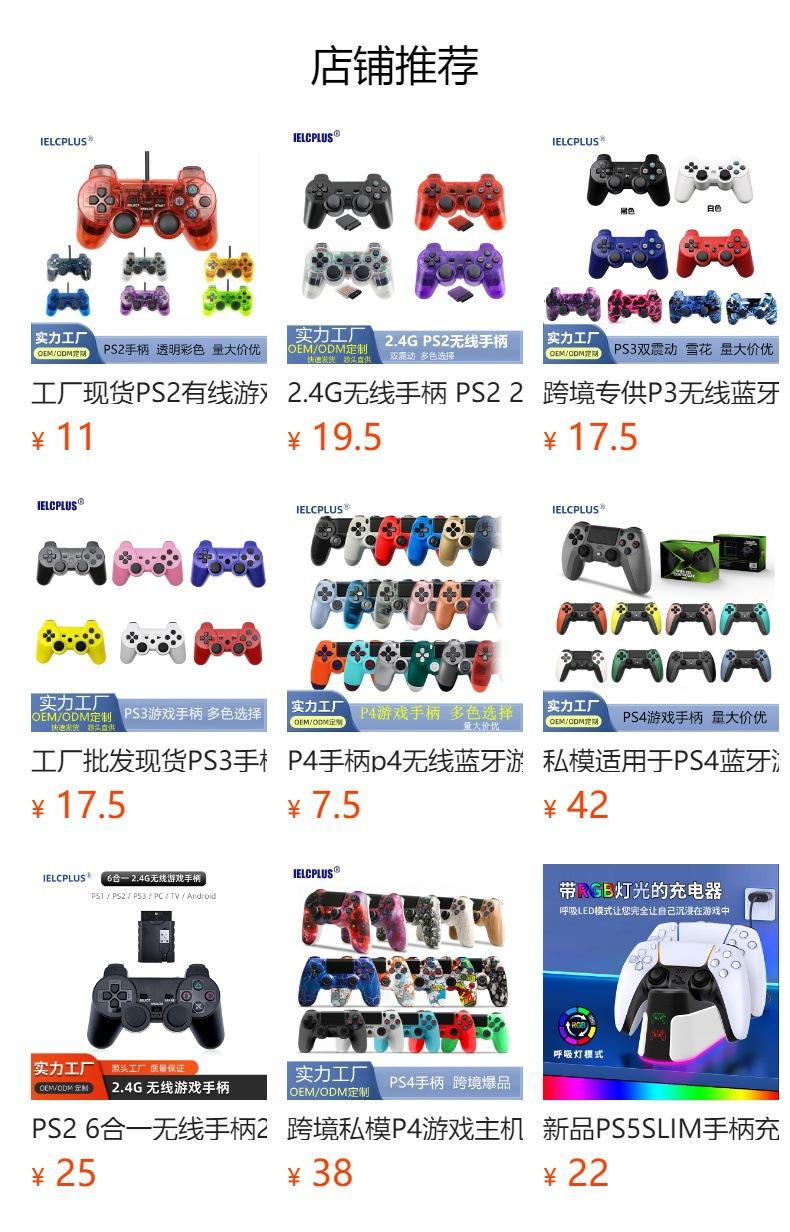The height and width of the screenshot is (1232, 790).
Task: Open the cross-border P3 wireless Bluetooth controller listing
Action: [661, 292]
